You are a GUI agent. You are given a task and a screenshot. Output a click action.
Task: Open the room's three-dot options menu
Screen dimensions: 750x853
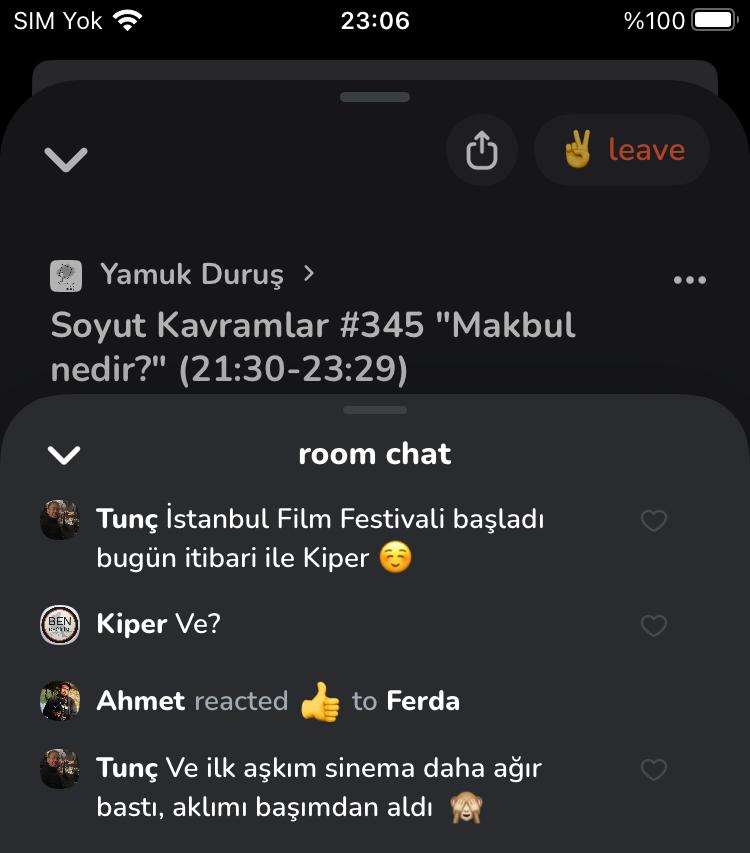[x=690, y=280]
